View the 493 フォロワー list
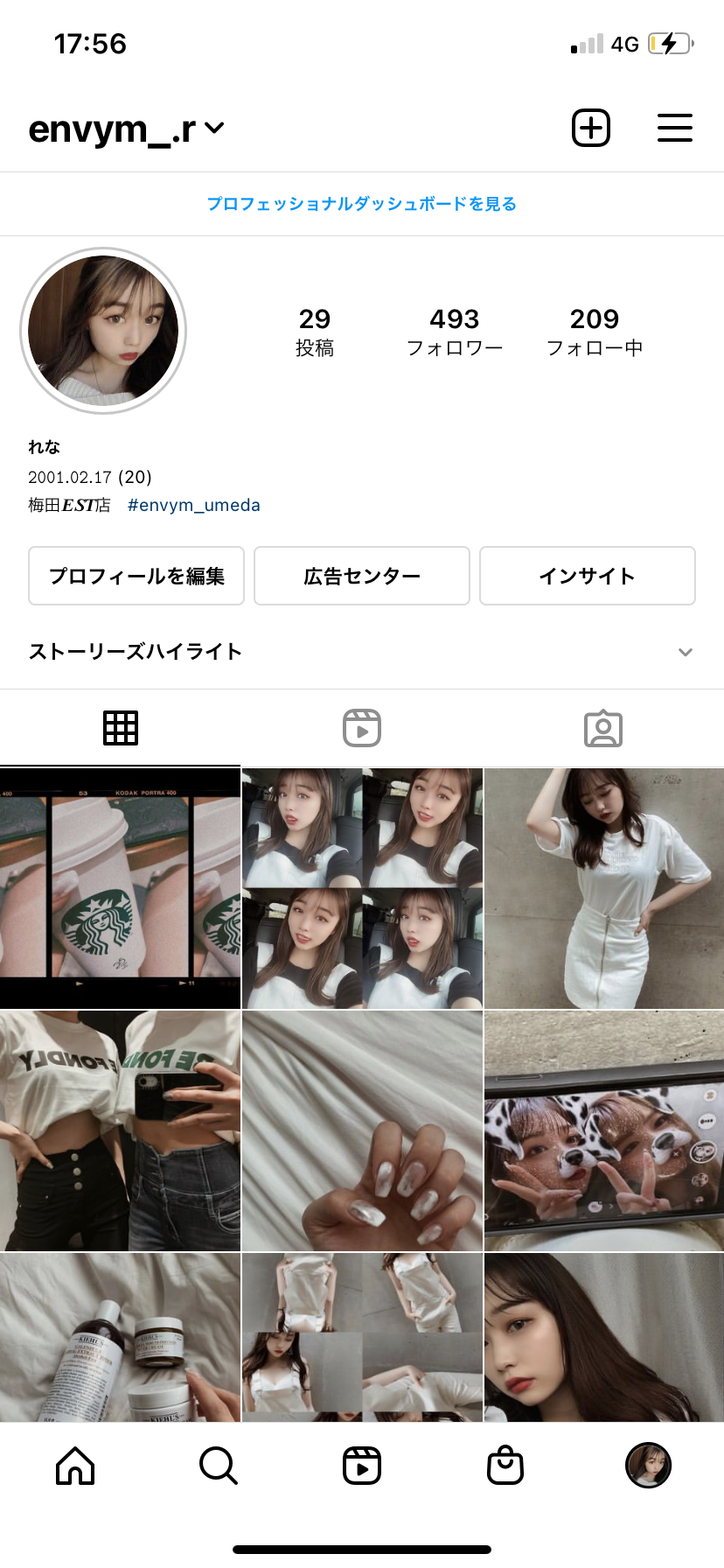The height and width of the screenshot is (1568, 724). pos(455,332)
